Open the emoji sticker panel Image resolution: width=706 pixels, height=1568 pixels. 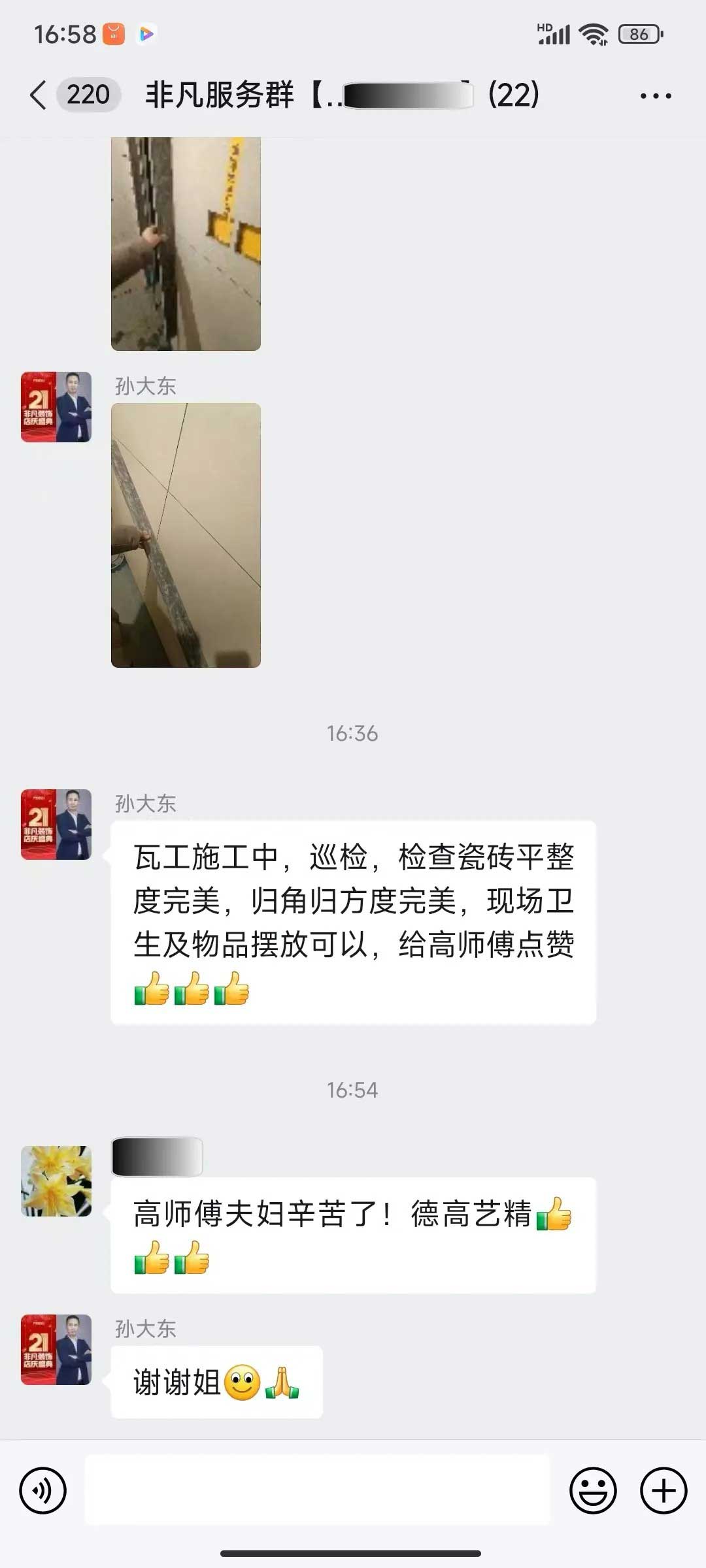pos(593,1491)
